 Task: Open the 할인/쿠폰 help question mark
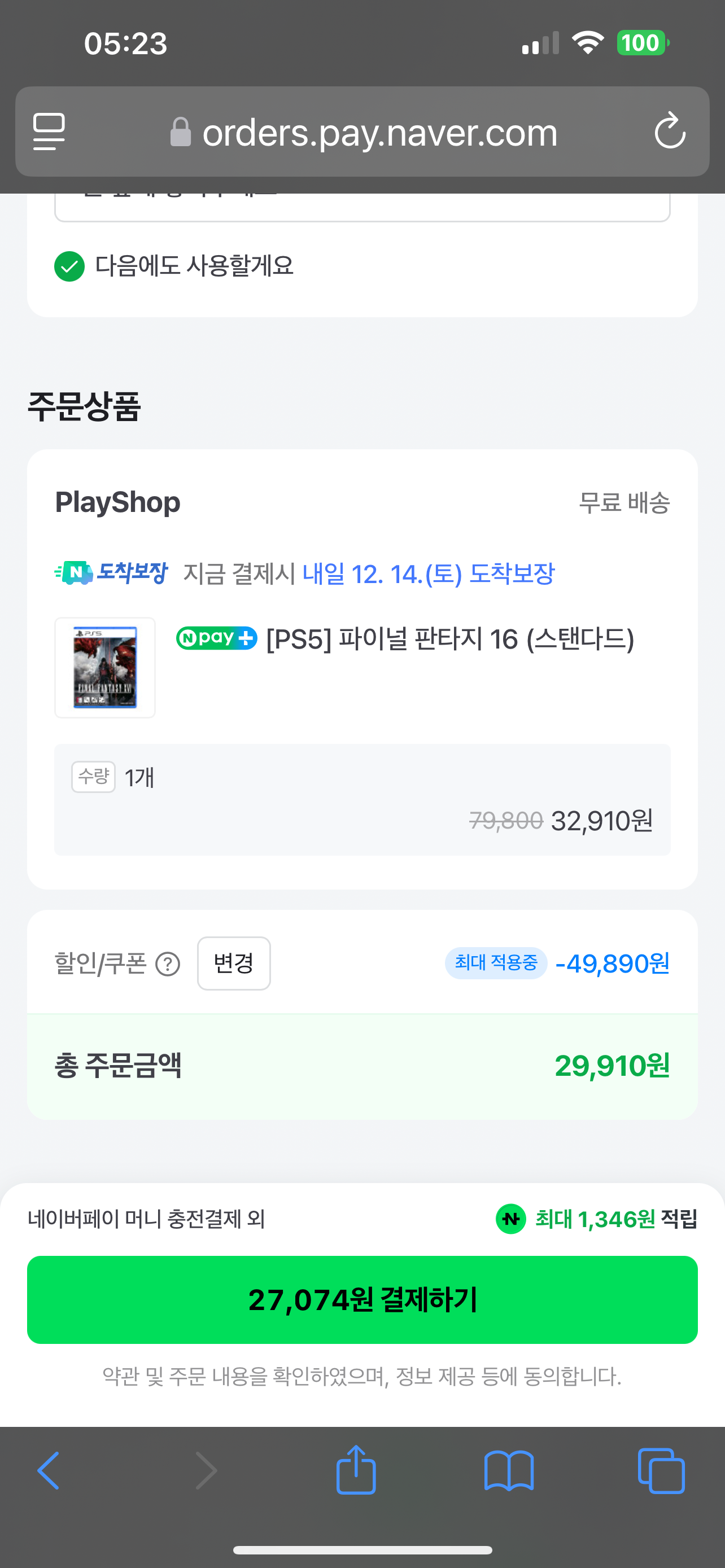pos(167,964)
